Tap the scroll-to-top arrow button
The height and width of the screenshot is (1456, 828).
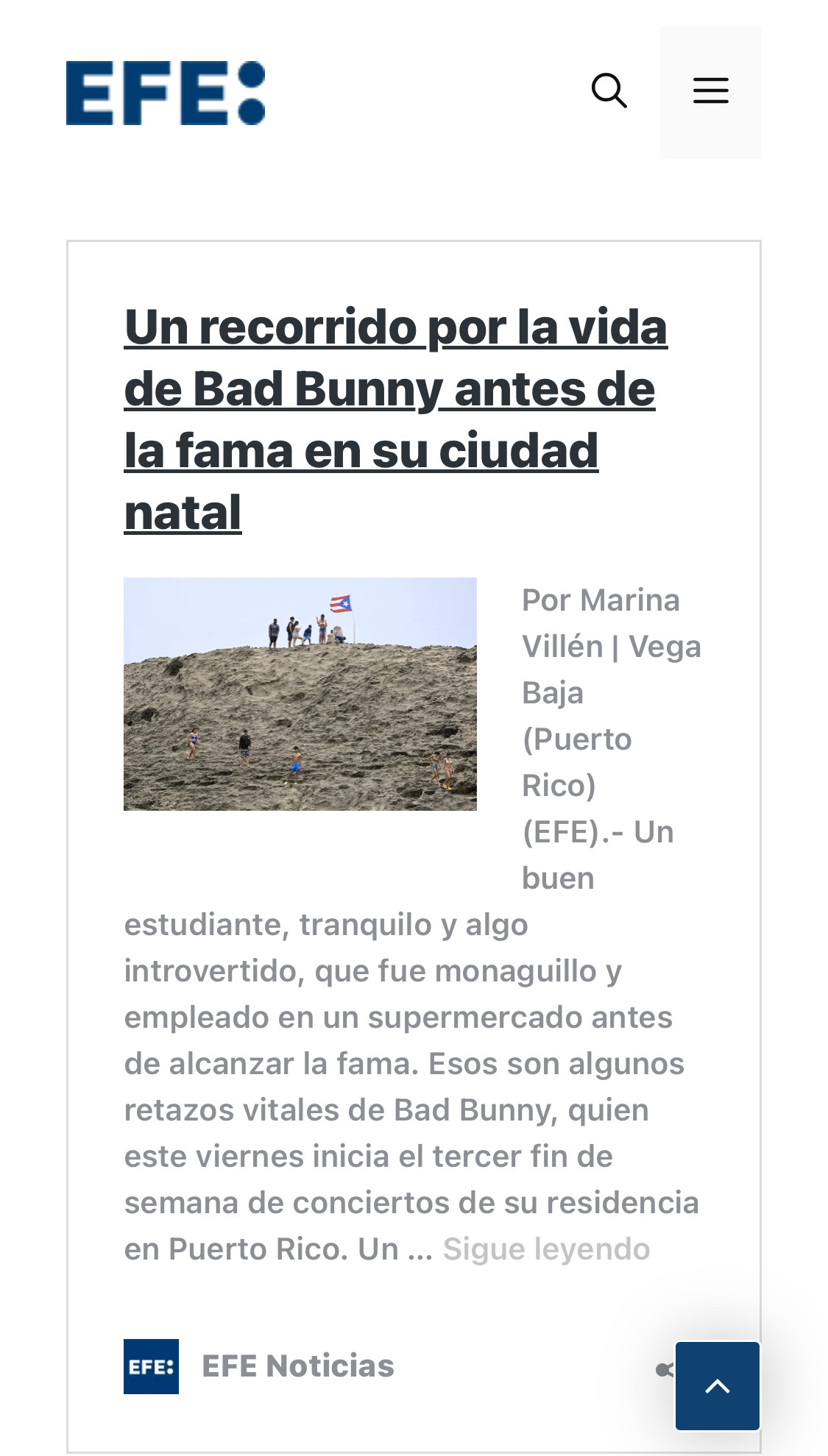click(717, 1385)
